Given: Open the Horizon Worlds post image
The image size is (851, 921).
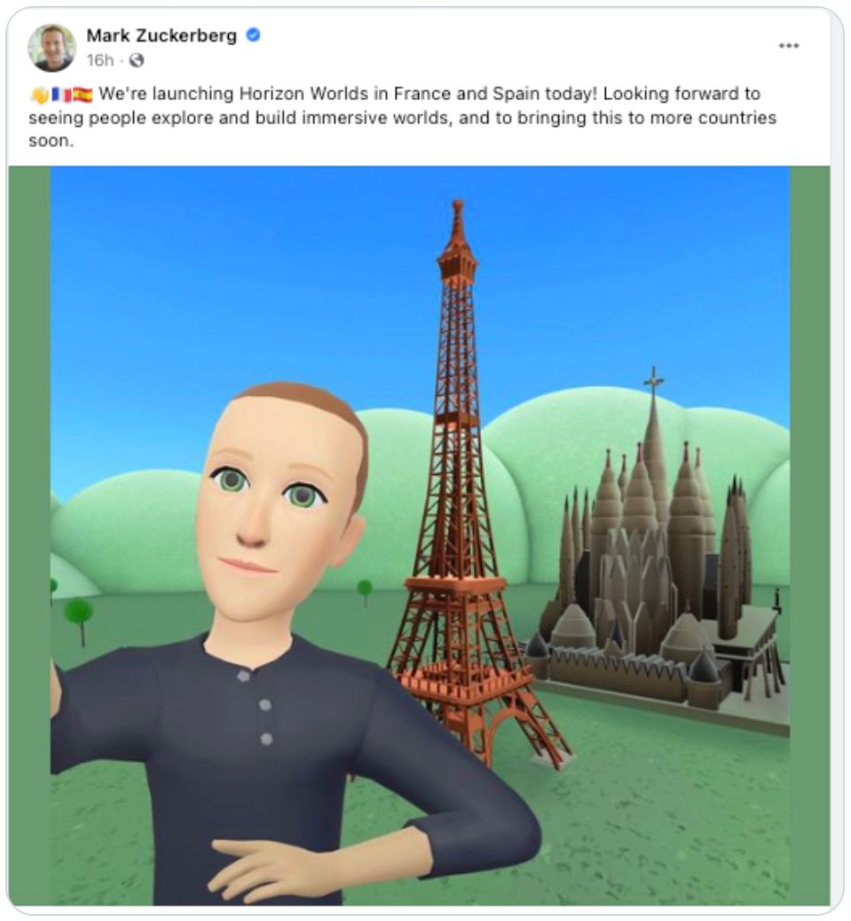Looking at the screenshot, I should pyautogui.click(x=419, y=536).
